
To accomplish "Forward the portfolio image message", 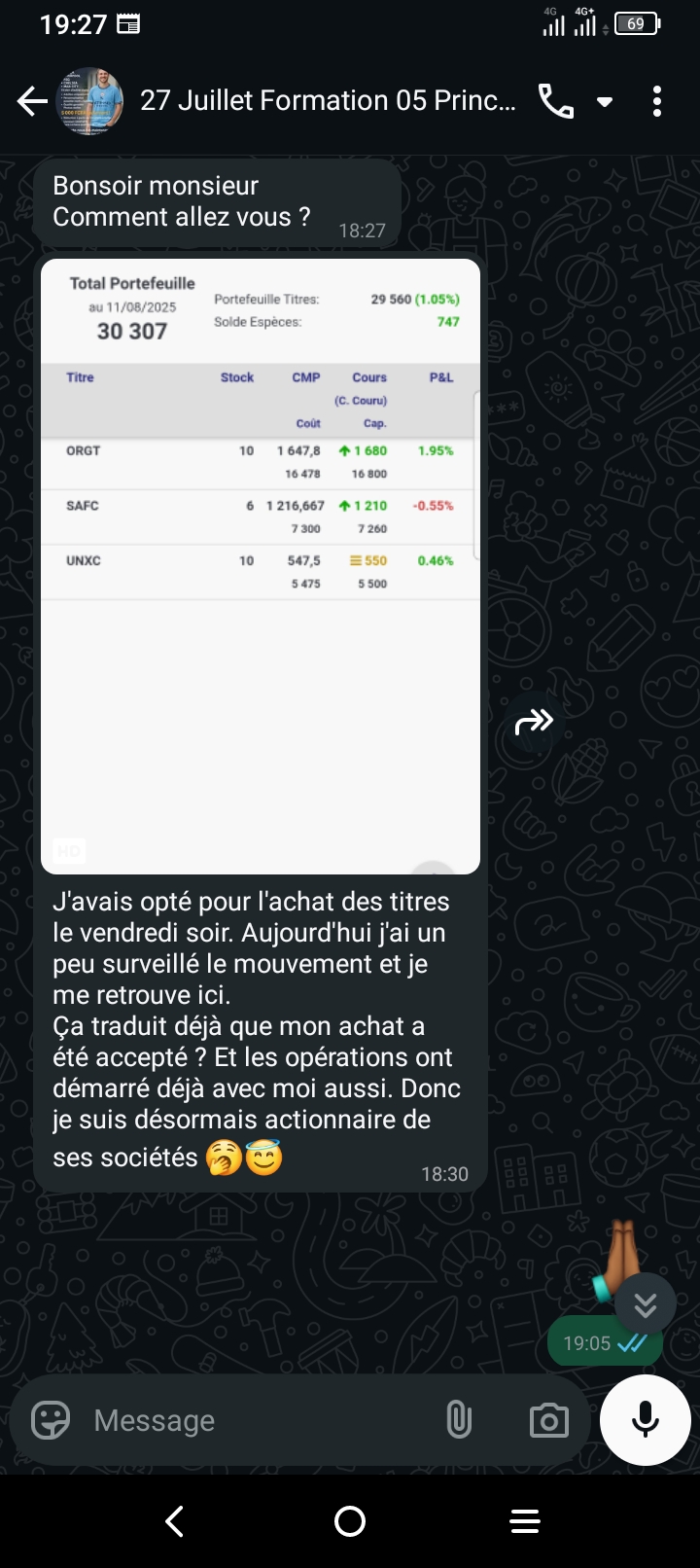I will pyautogui.click(x=534, y=722).
